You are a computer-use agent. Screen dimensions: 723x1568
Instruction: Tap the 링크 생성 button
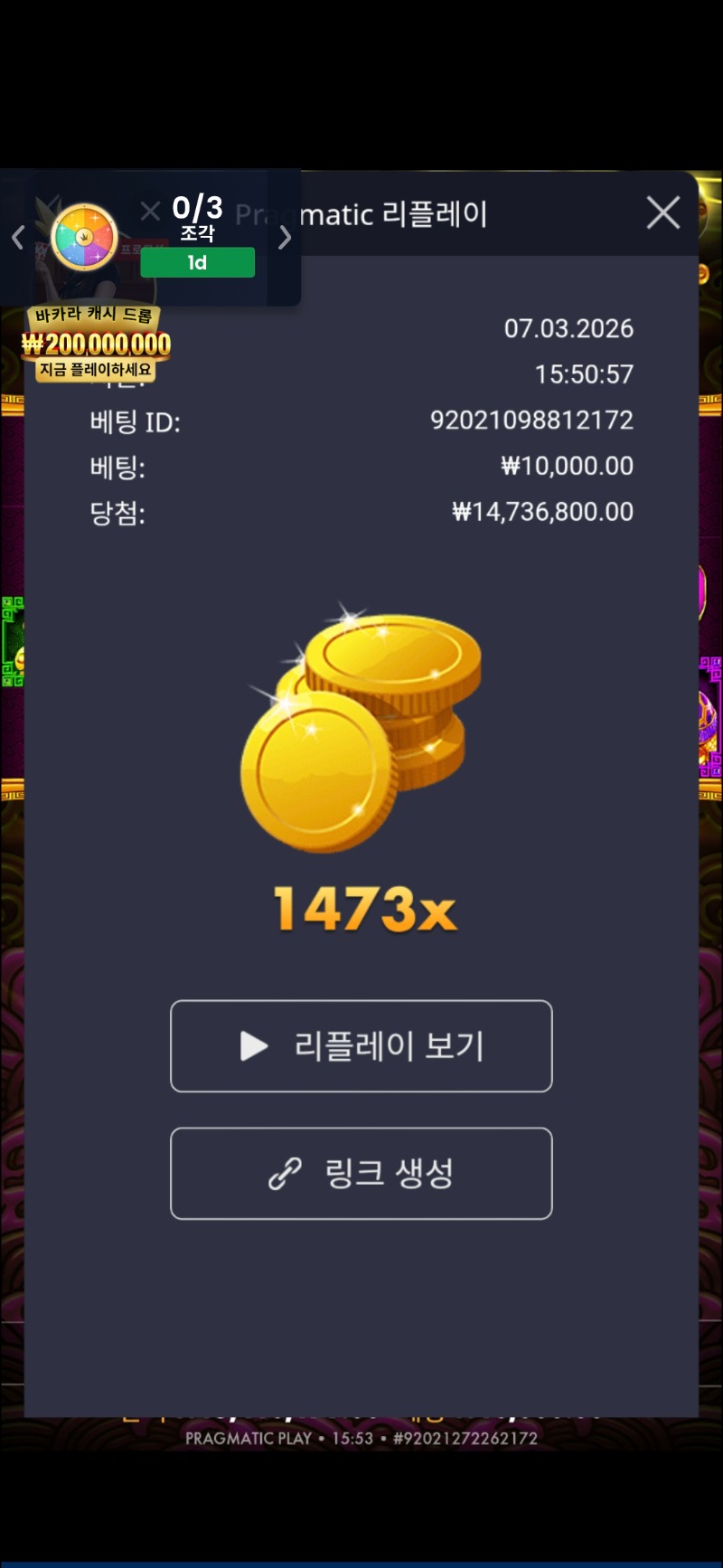[361, 1174]
